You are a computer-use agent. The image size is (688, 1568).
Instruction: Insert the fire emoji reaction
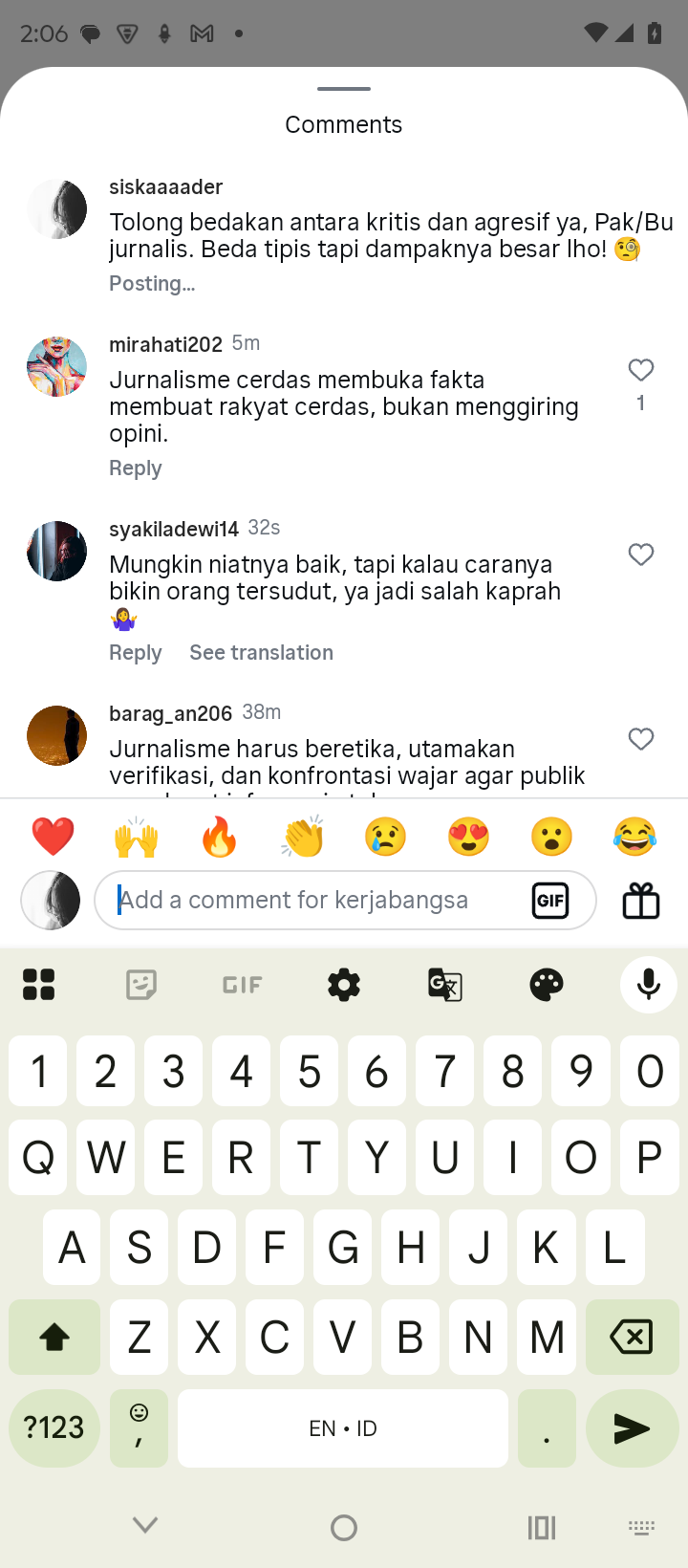click(x=219, y=837)
